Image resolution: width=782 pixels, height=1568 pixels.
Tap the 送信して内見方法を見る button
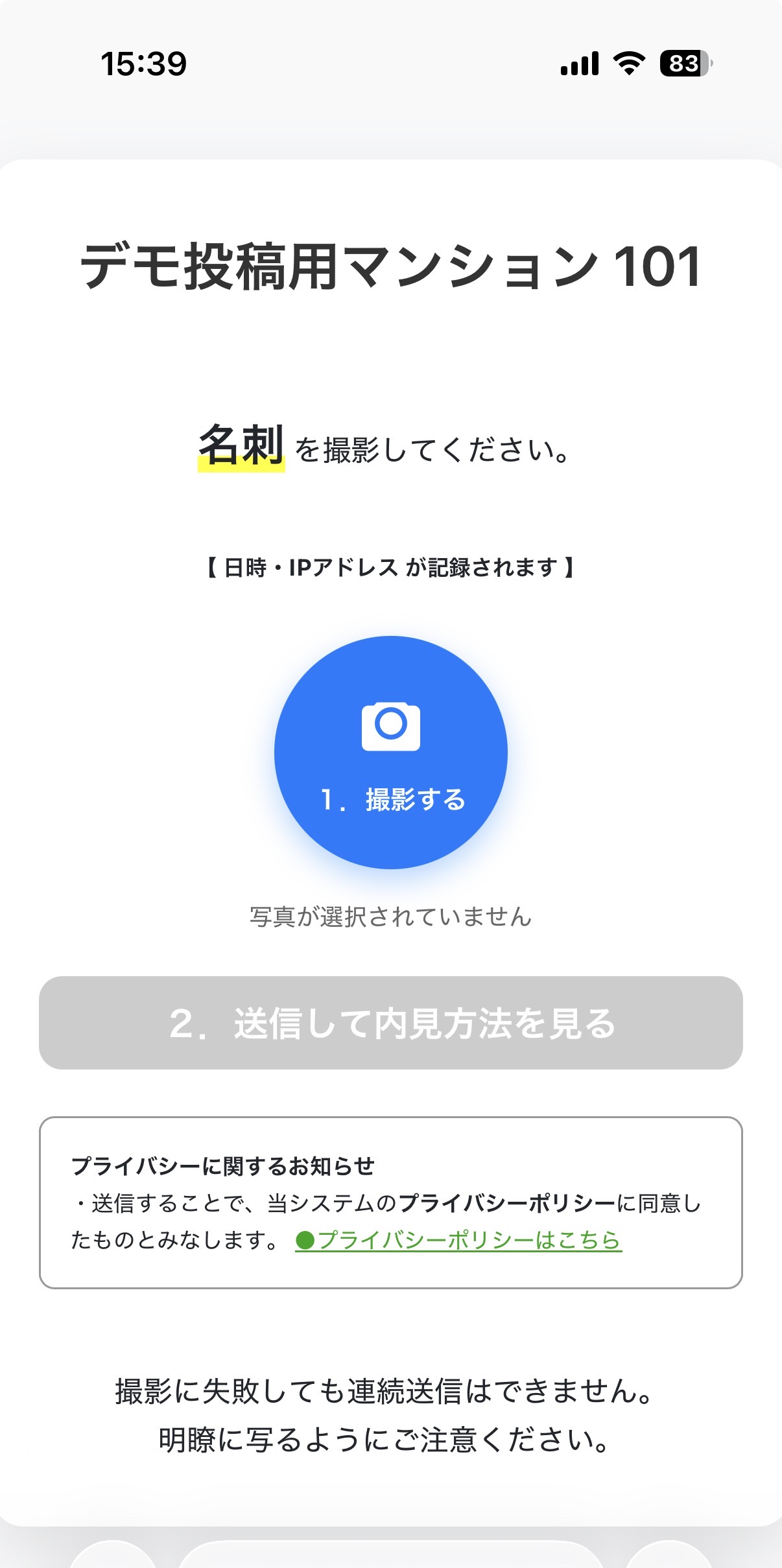391,1023
